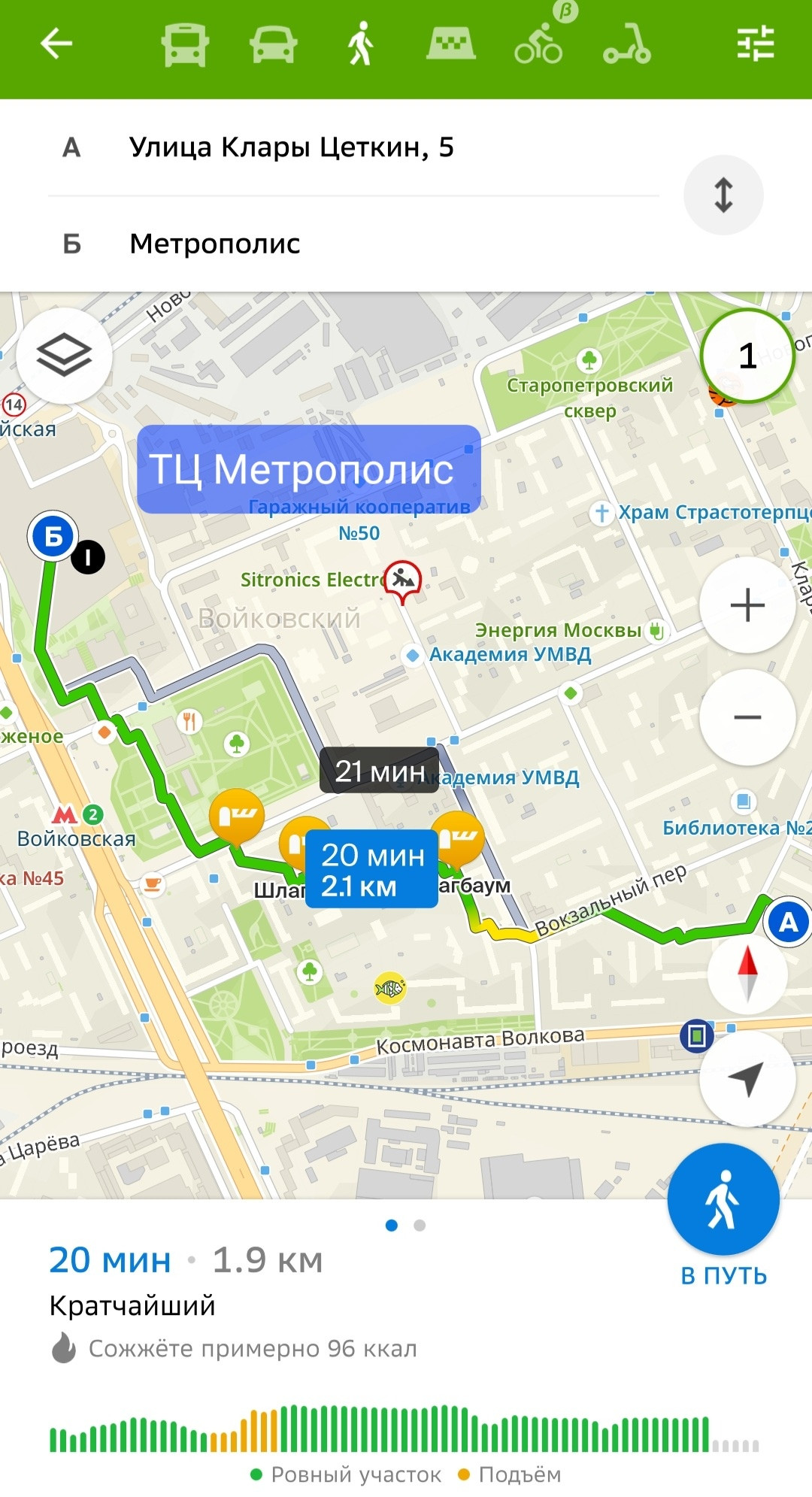
Task: Start walking with В ПУТЬ button
Action: (x=723, y=1217)
